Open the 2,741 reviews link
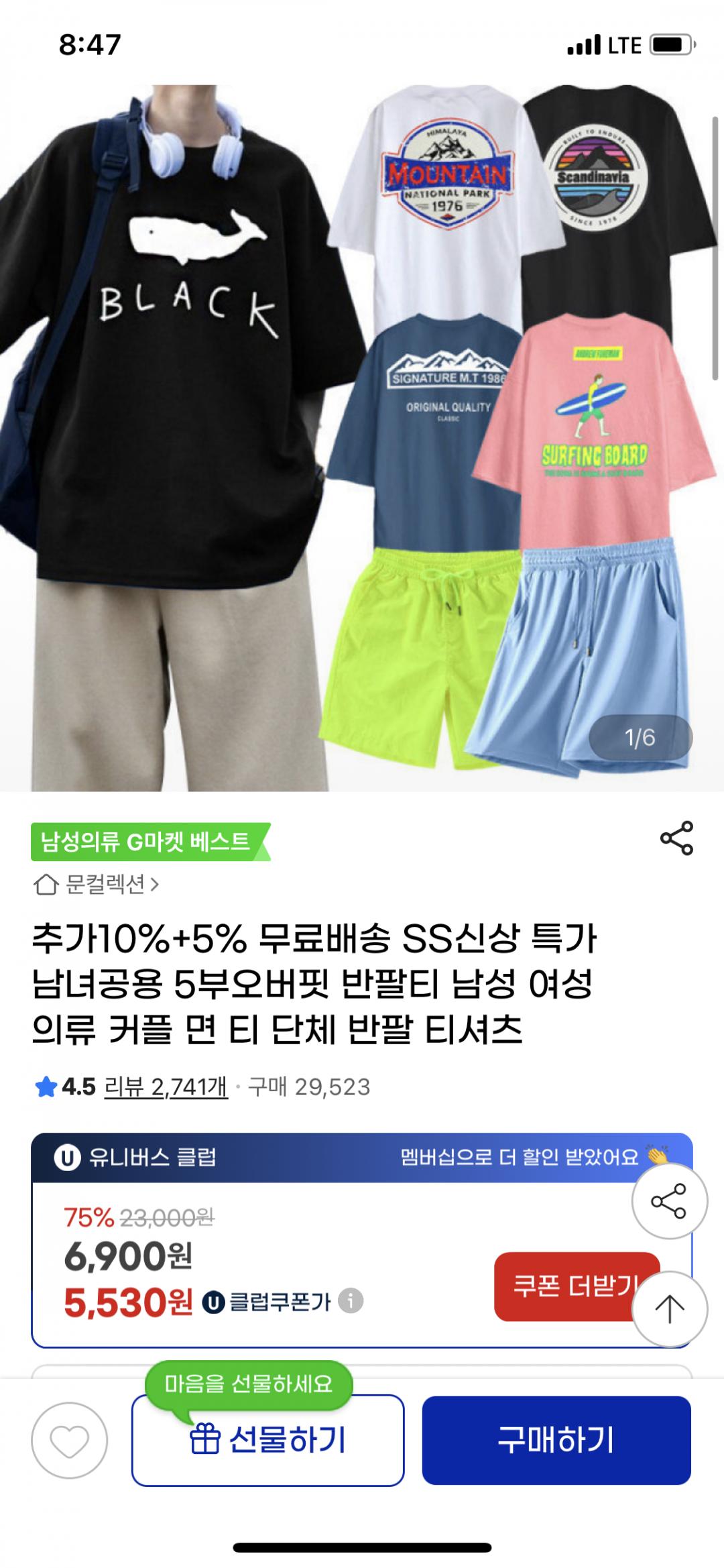 point(166,1087)
